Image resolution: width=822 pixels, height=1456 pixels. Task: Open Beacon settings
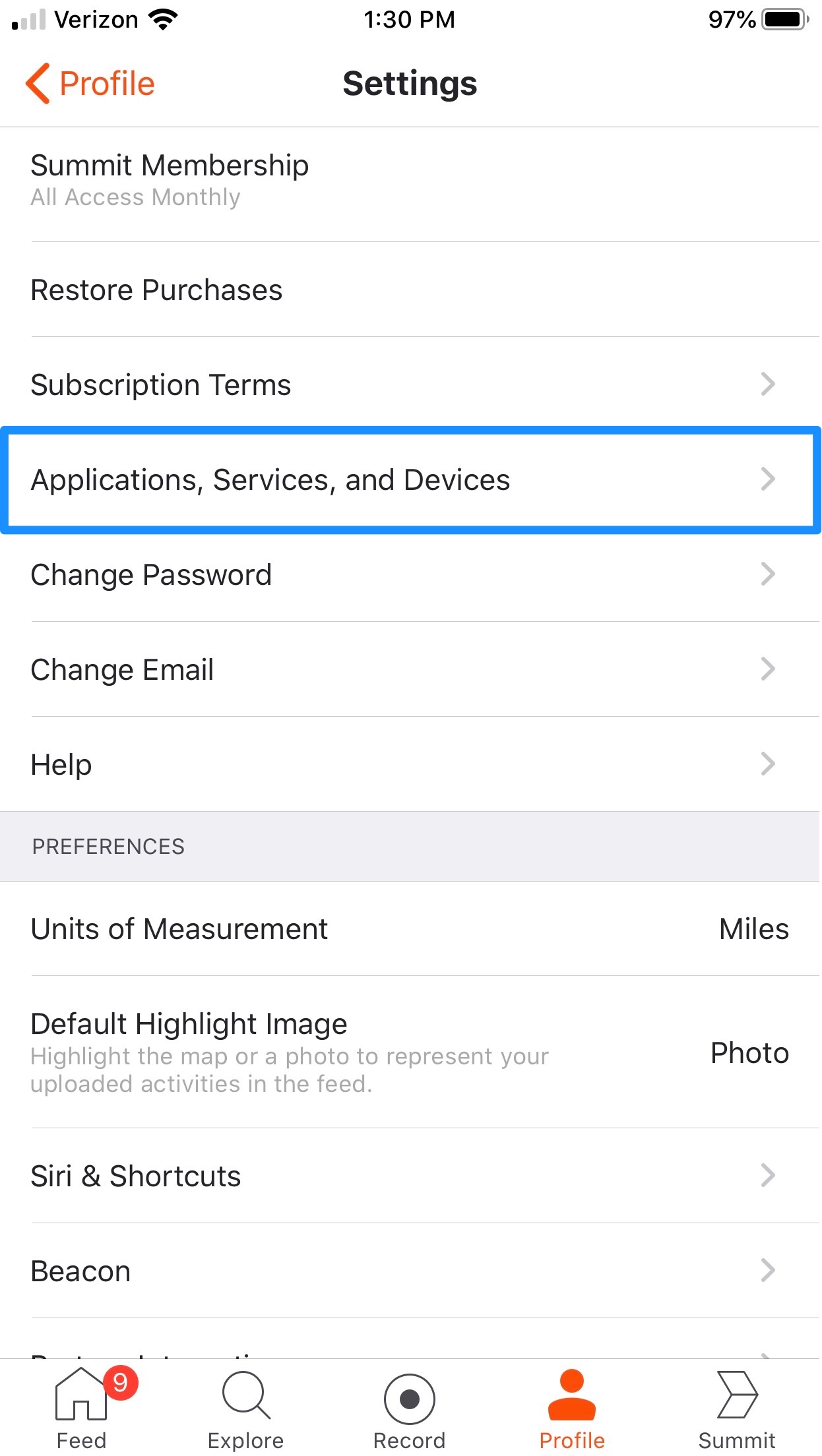[410, 1271]
